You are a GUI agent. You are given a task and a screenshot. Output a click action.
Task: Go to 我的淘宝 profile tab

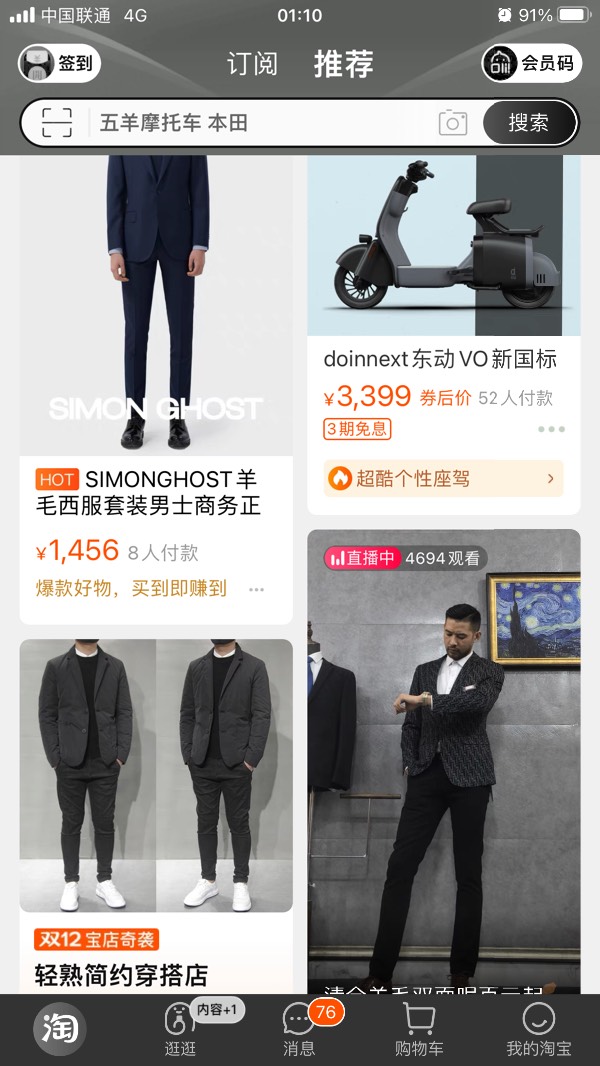[x=539, y=1030]
